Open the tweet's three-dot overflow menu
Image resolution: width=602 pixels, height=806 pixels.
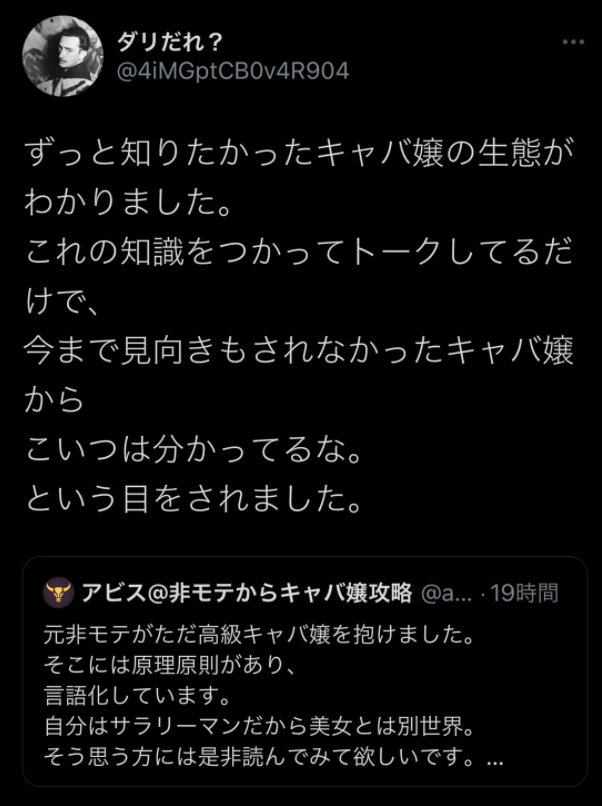click(573, 43)
